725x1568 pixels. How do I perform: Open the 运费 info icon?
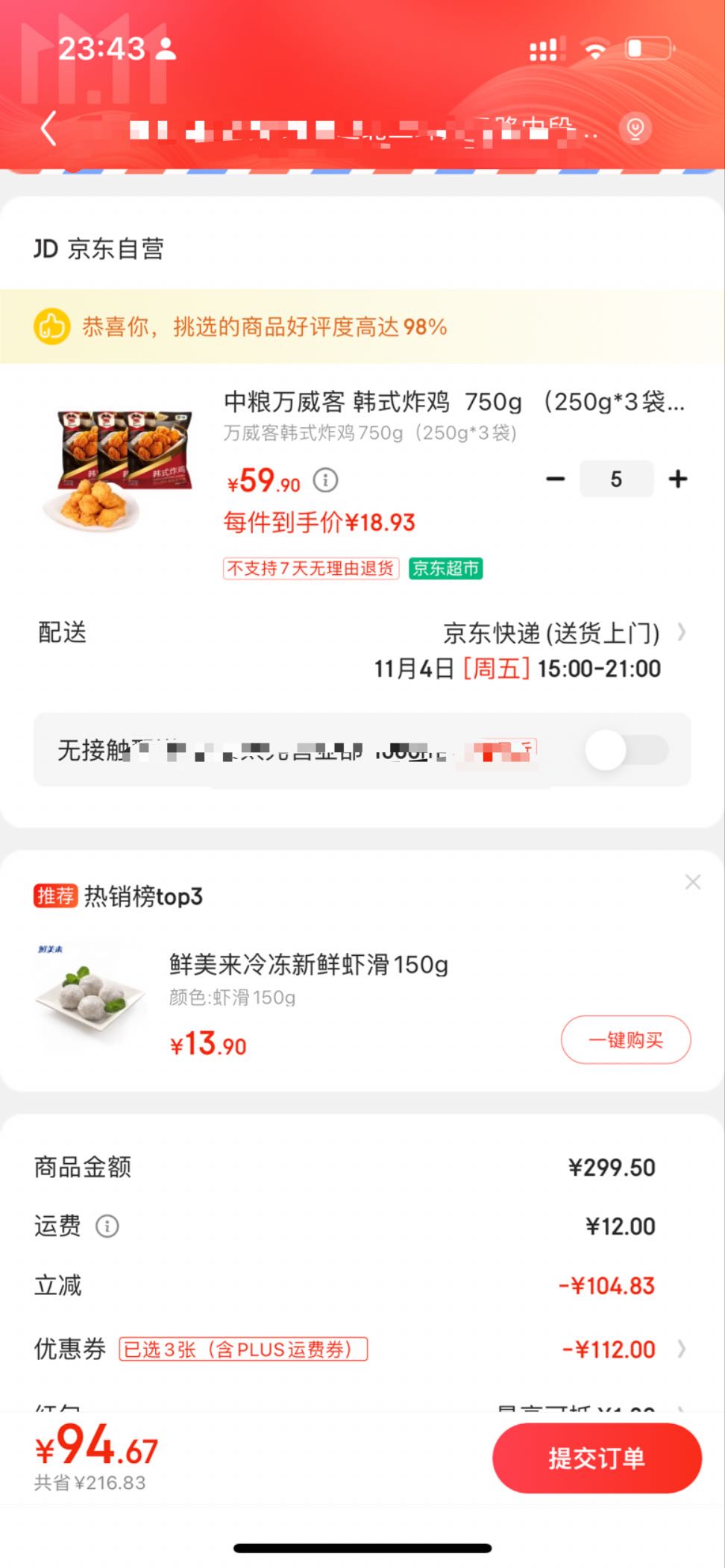[x=107, y=1226]
